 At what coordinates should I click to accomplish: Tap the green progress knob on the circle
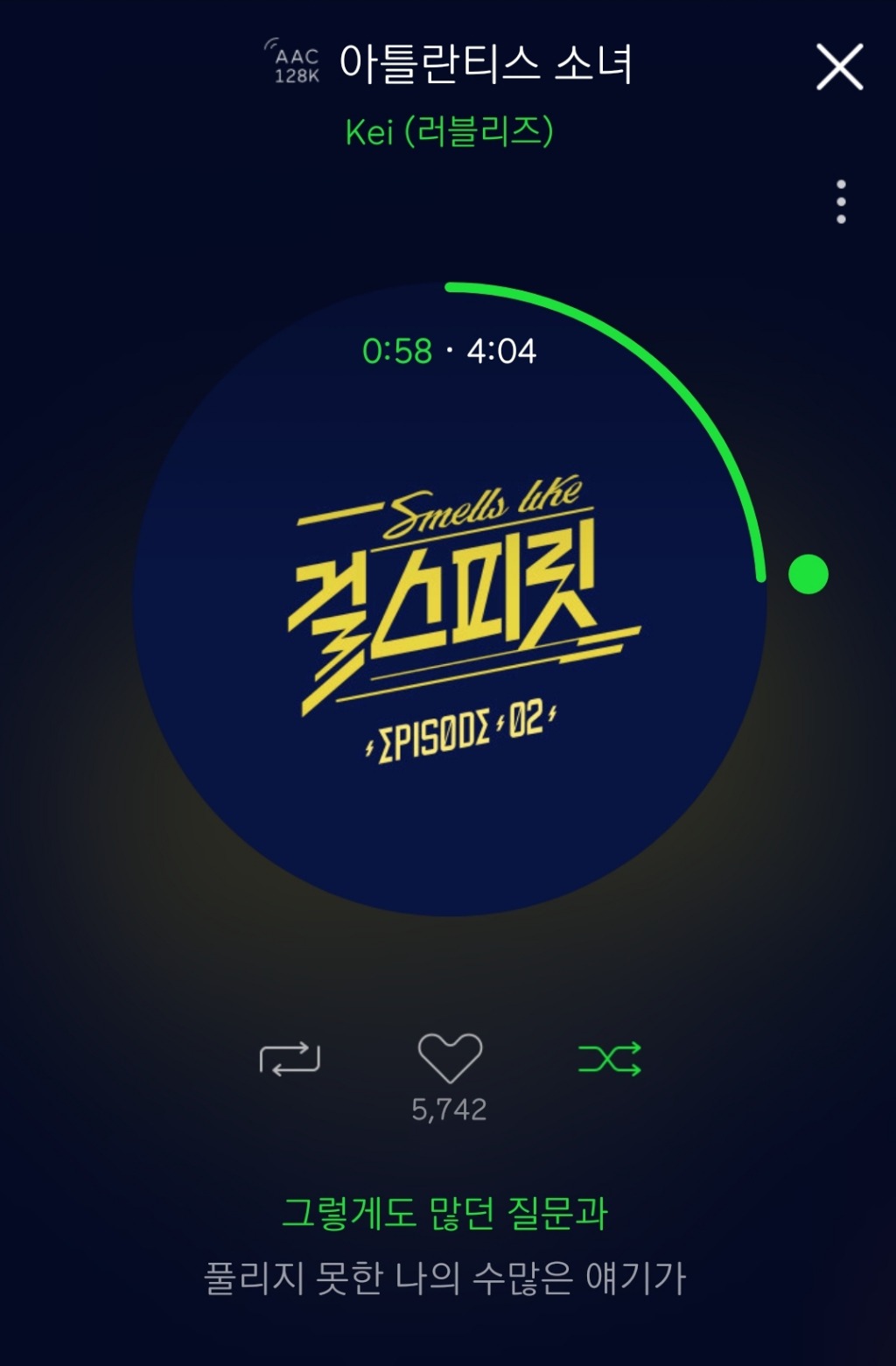pyautogui.click(x=808, y=574)
